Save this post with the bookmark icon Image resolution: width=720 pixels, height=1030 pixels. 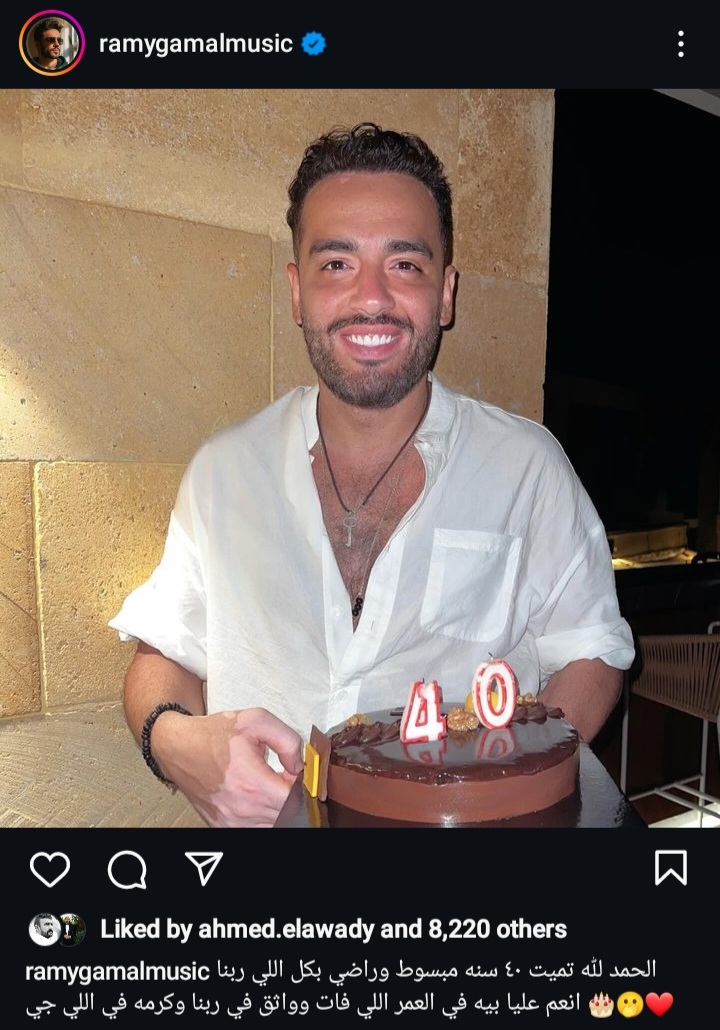(x=670, y=868)
